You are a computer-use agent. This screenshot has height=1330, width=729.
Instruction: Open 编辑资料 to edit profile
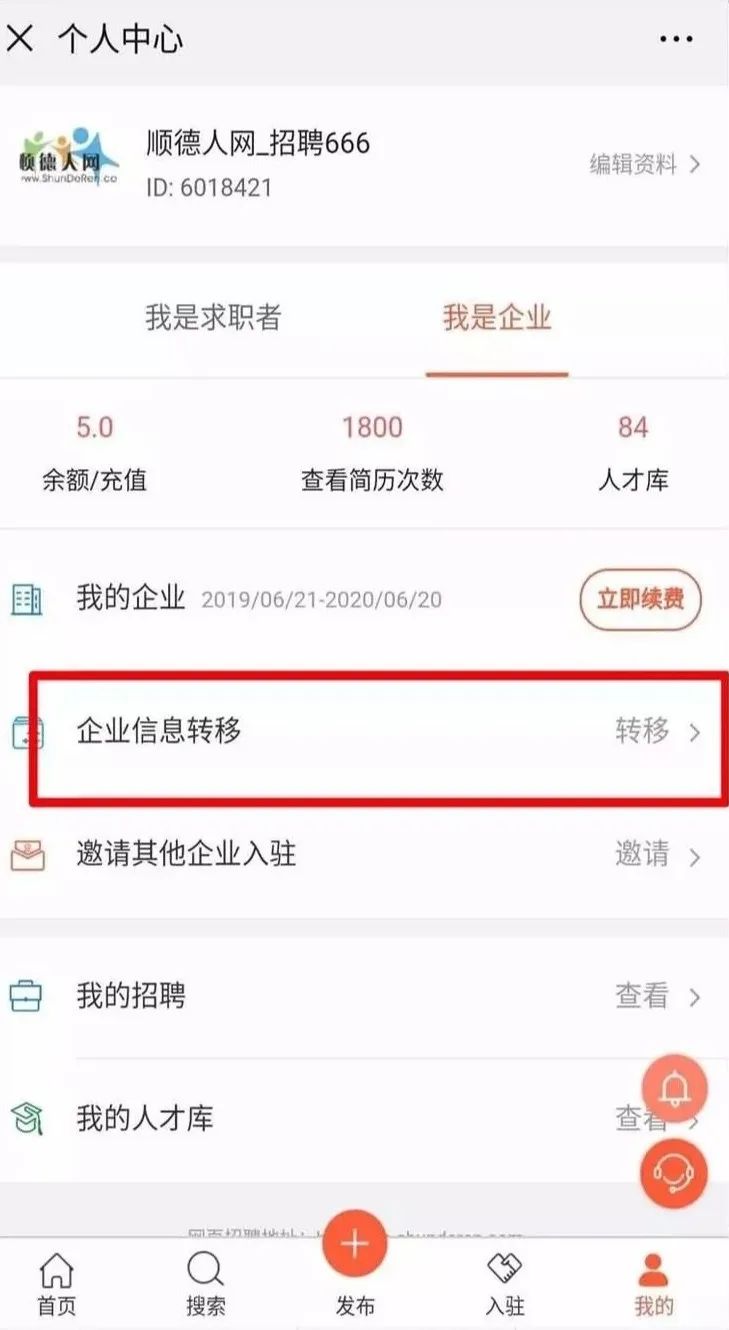(645, 165)
